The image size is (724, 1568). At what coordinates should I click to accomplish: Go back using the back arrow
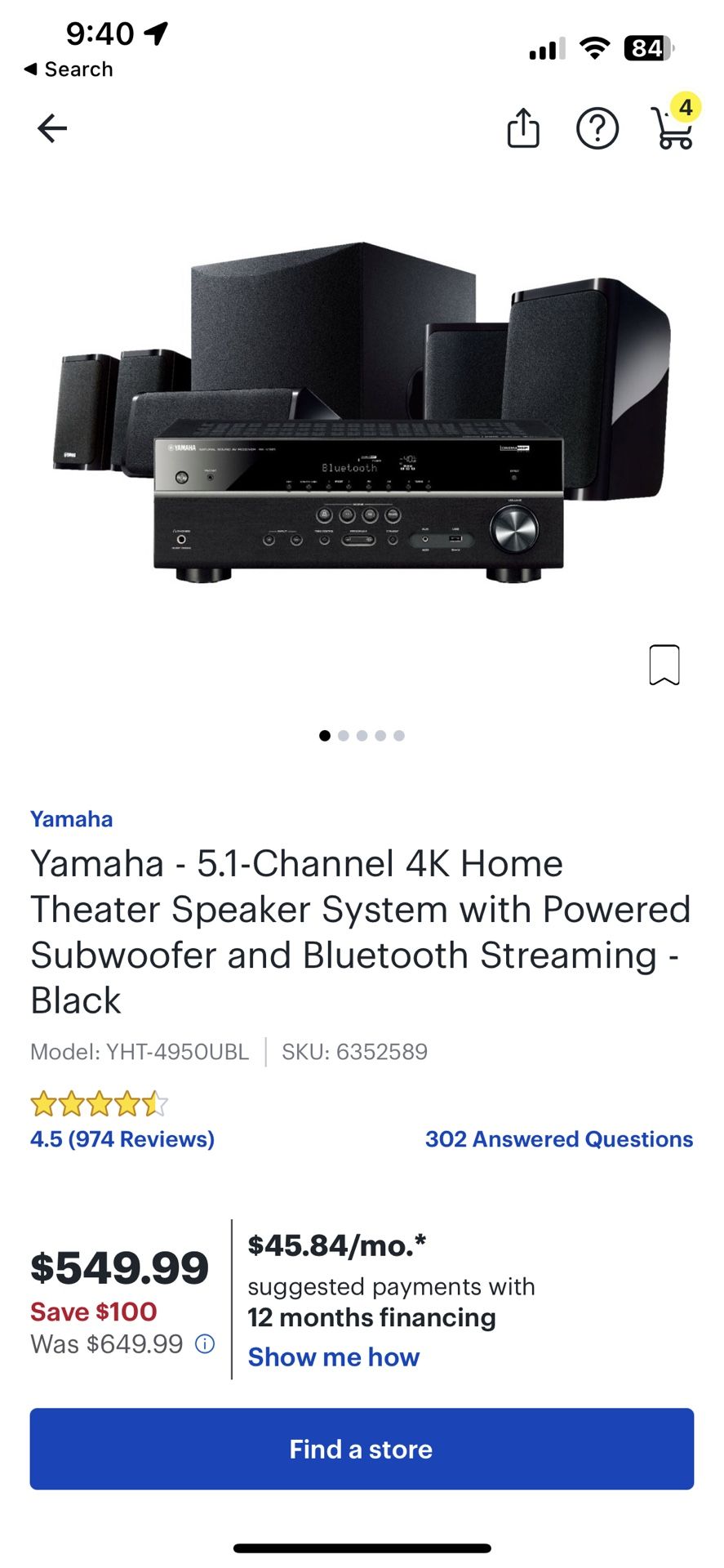51,128
